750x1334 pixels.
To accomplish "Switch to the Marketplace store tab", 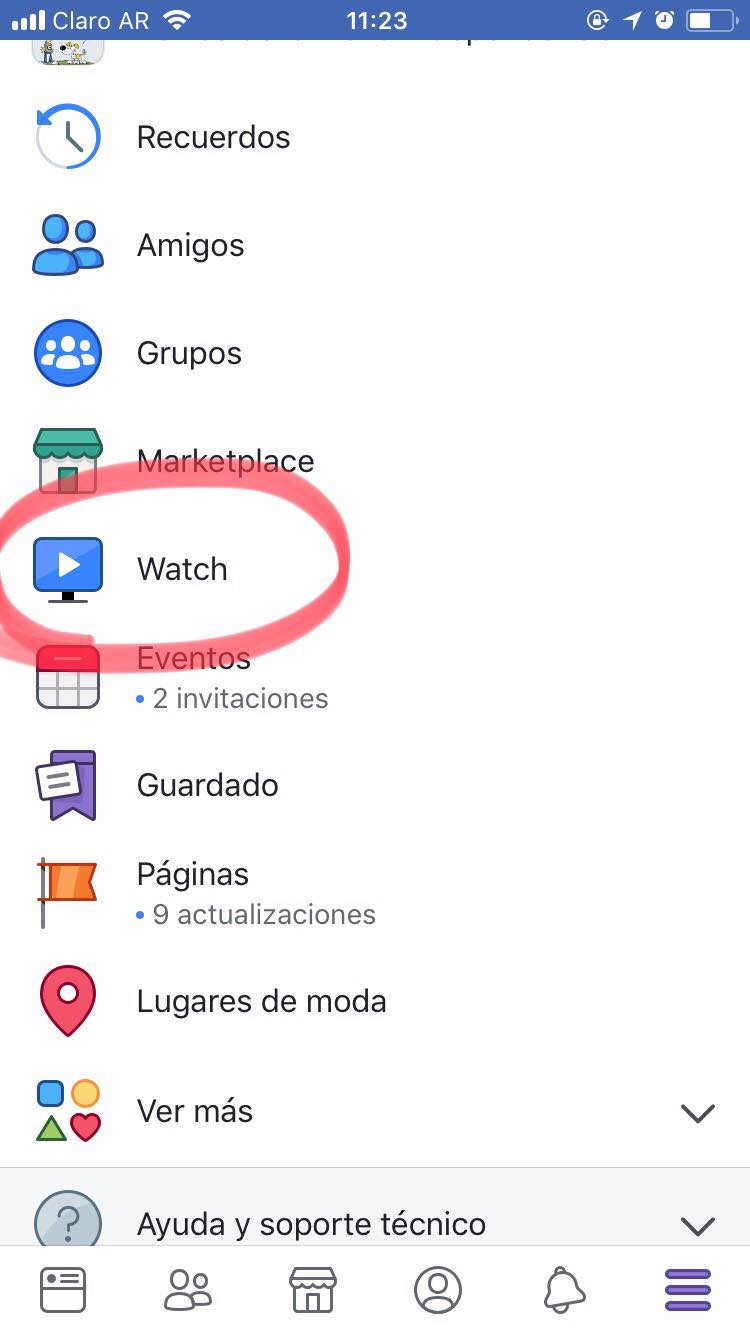I will tap(312, 1290).
